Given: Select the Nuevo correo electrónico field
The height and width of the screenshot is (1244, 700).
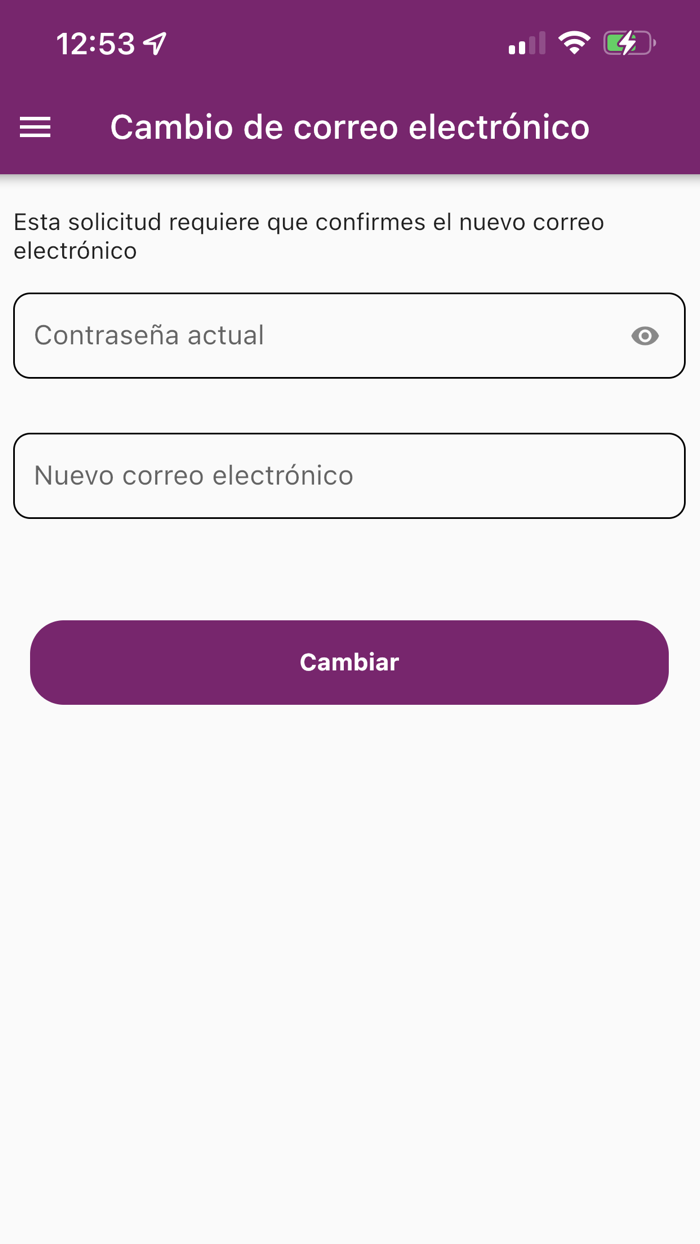Looking at the screenshot, I should [349, 476].
